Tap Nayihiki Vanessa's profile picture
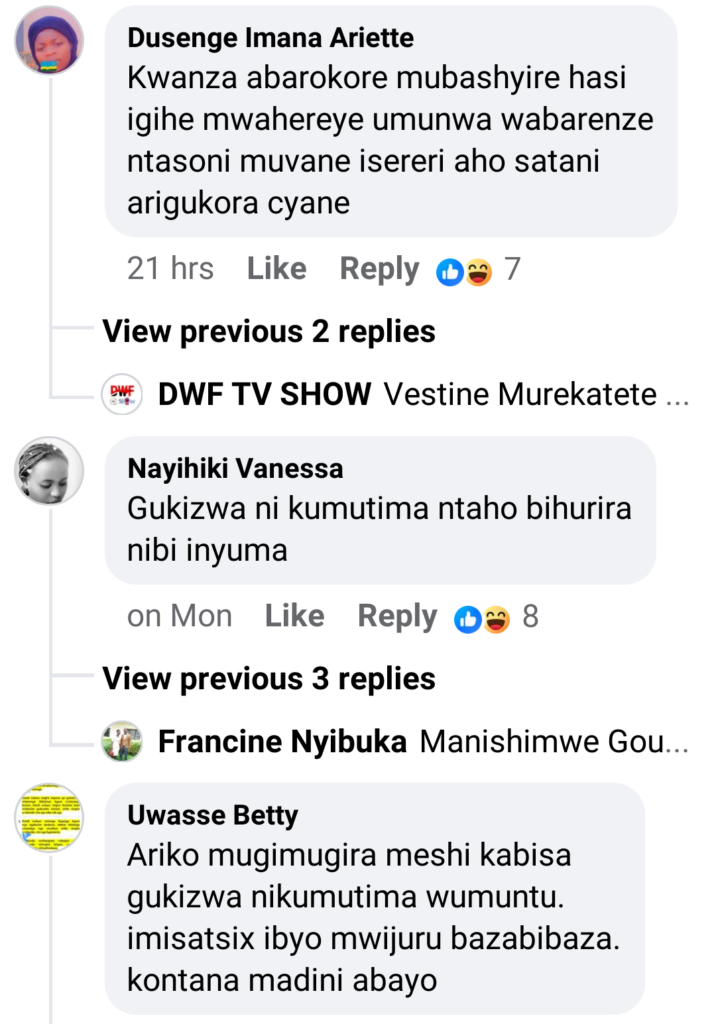This screenshot has height=1024, width=716. coord(49,471)
